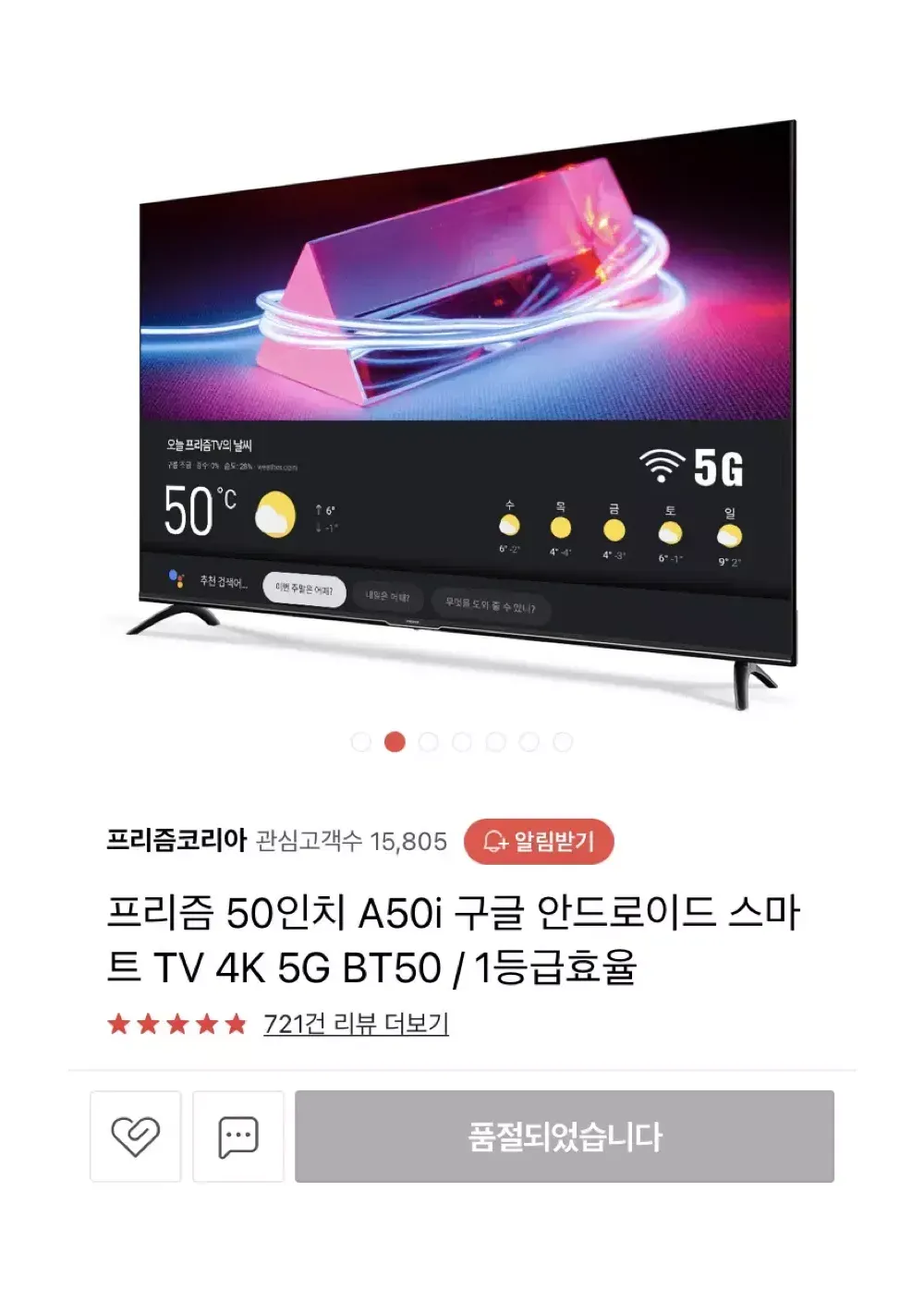Jump to the third image indicator dot
The image size is (924, 1301).
pyautogui.click(x=429, y=742)
